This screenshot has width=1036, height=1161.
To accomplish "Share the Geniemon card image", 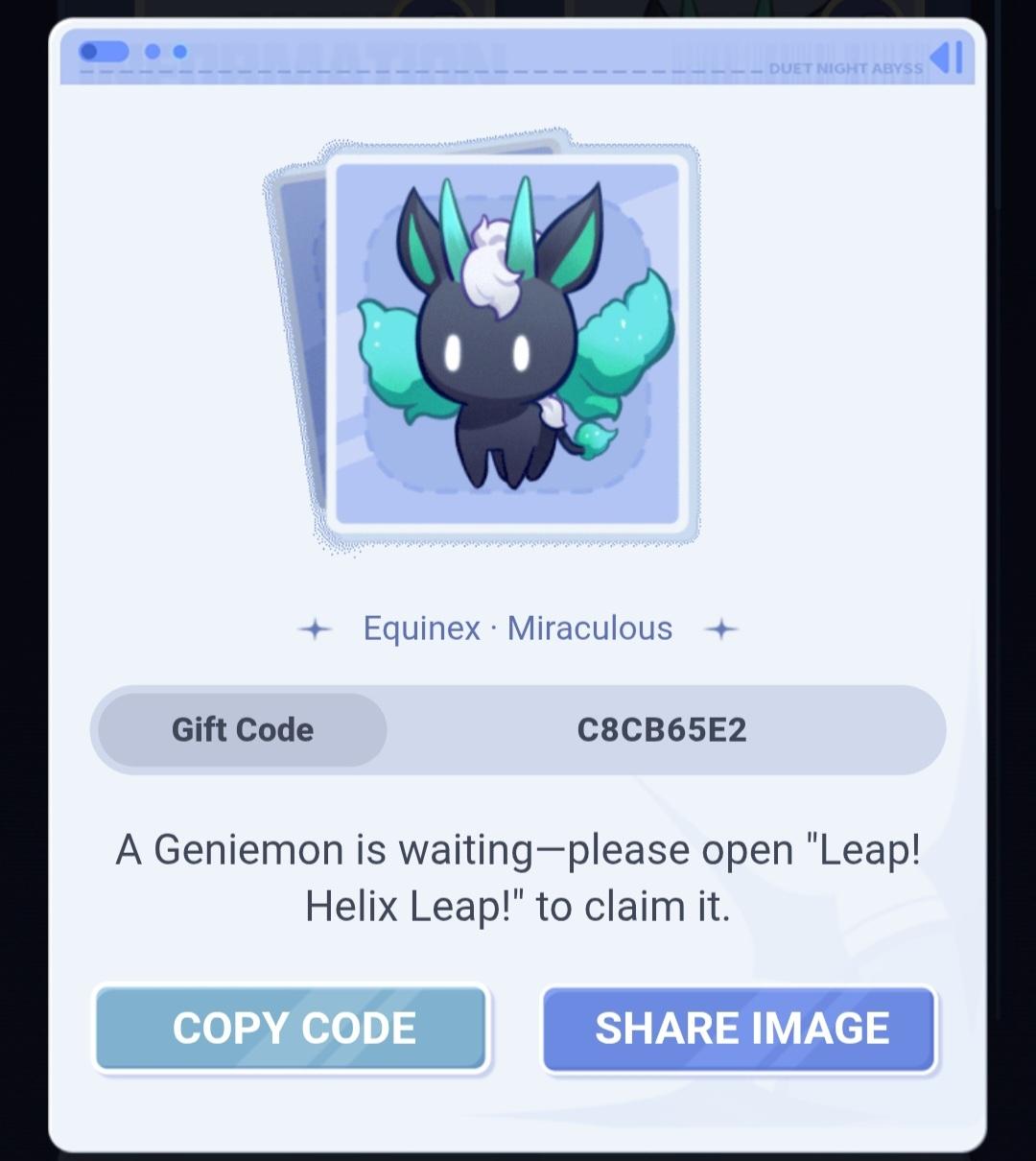I will 740,1029.
